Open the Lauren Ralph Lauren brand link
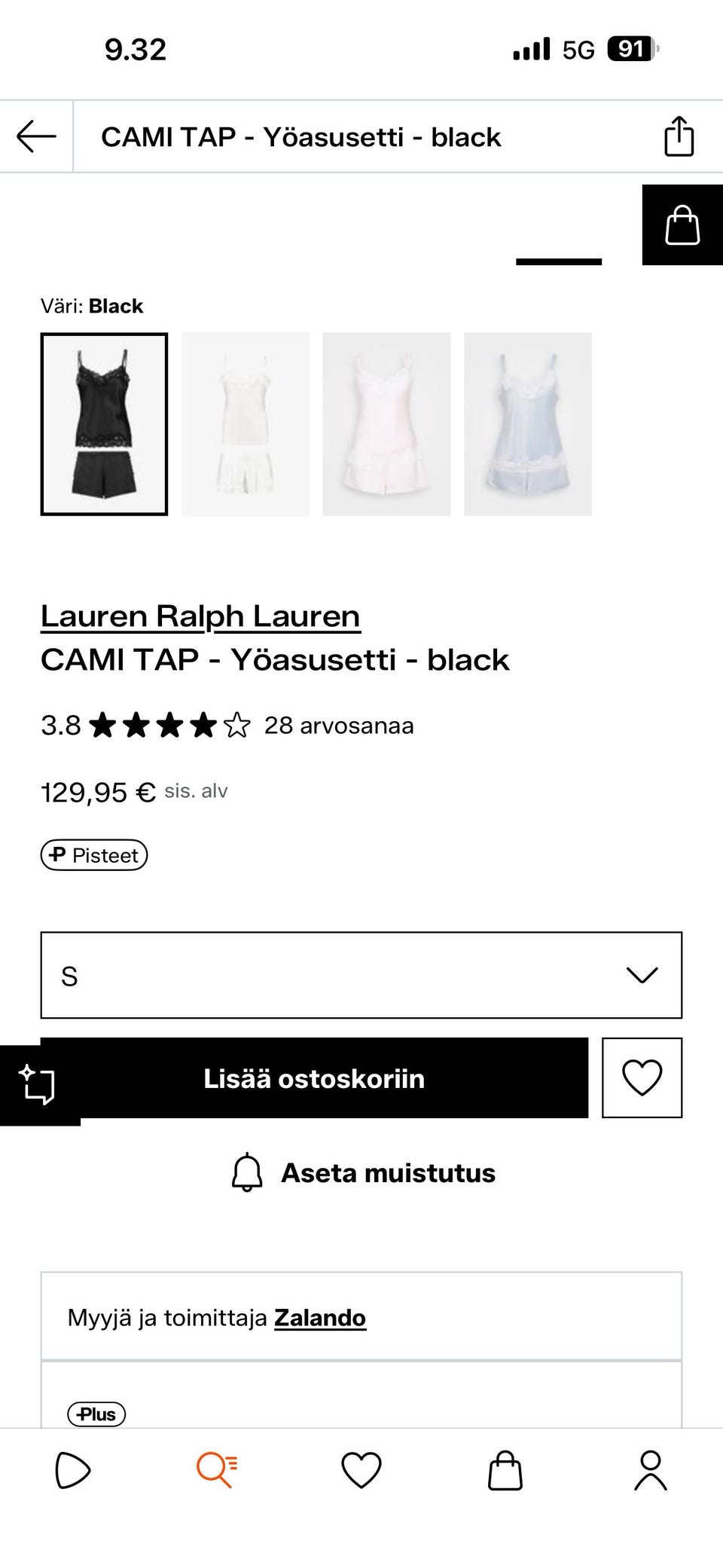 [x=200, y=616]
